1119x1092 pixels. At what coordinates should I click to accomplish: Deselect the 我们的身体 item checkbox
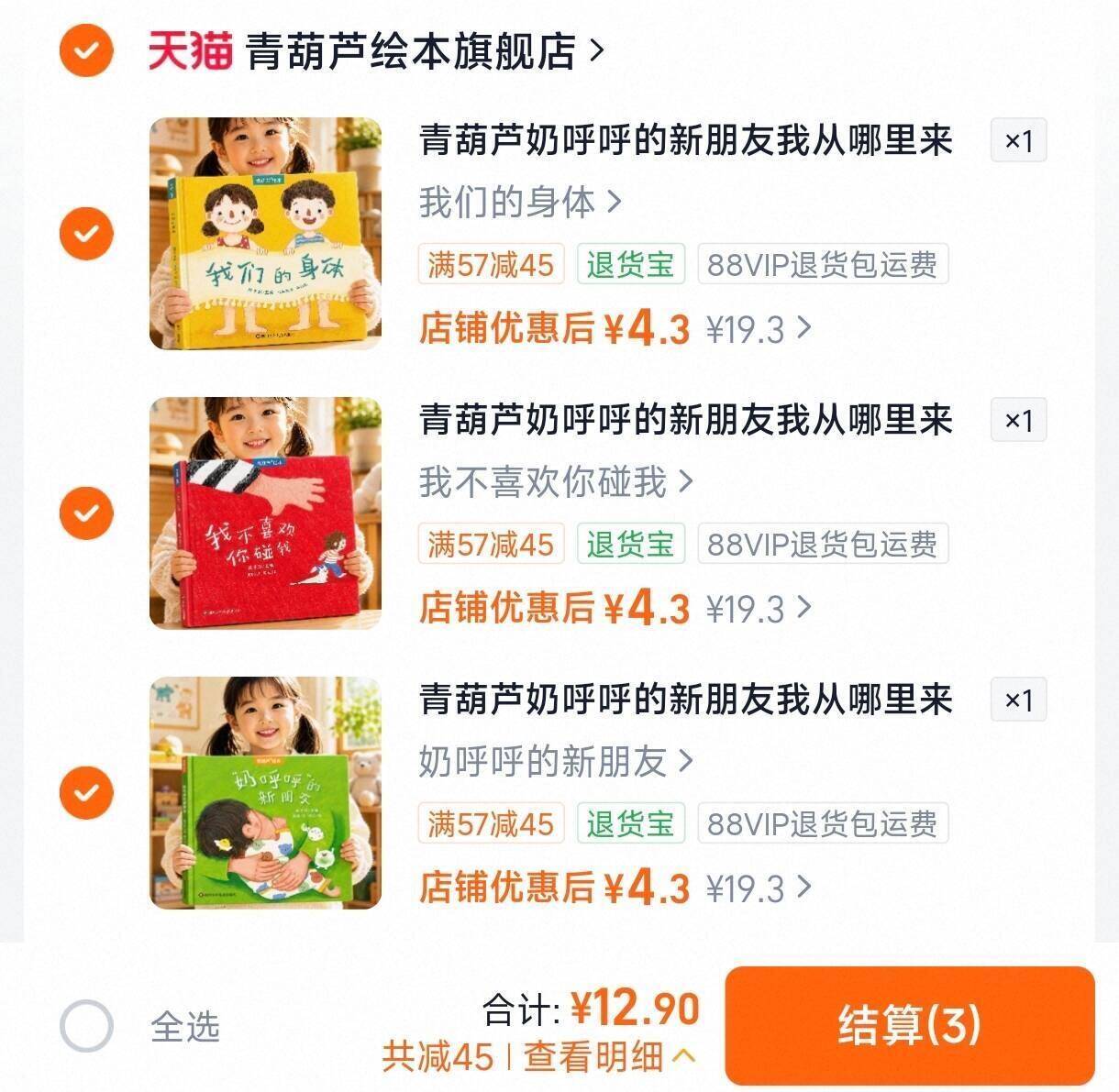tap(86, 234)
